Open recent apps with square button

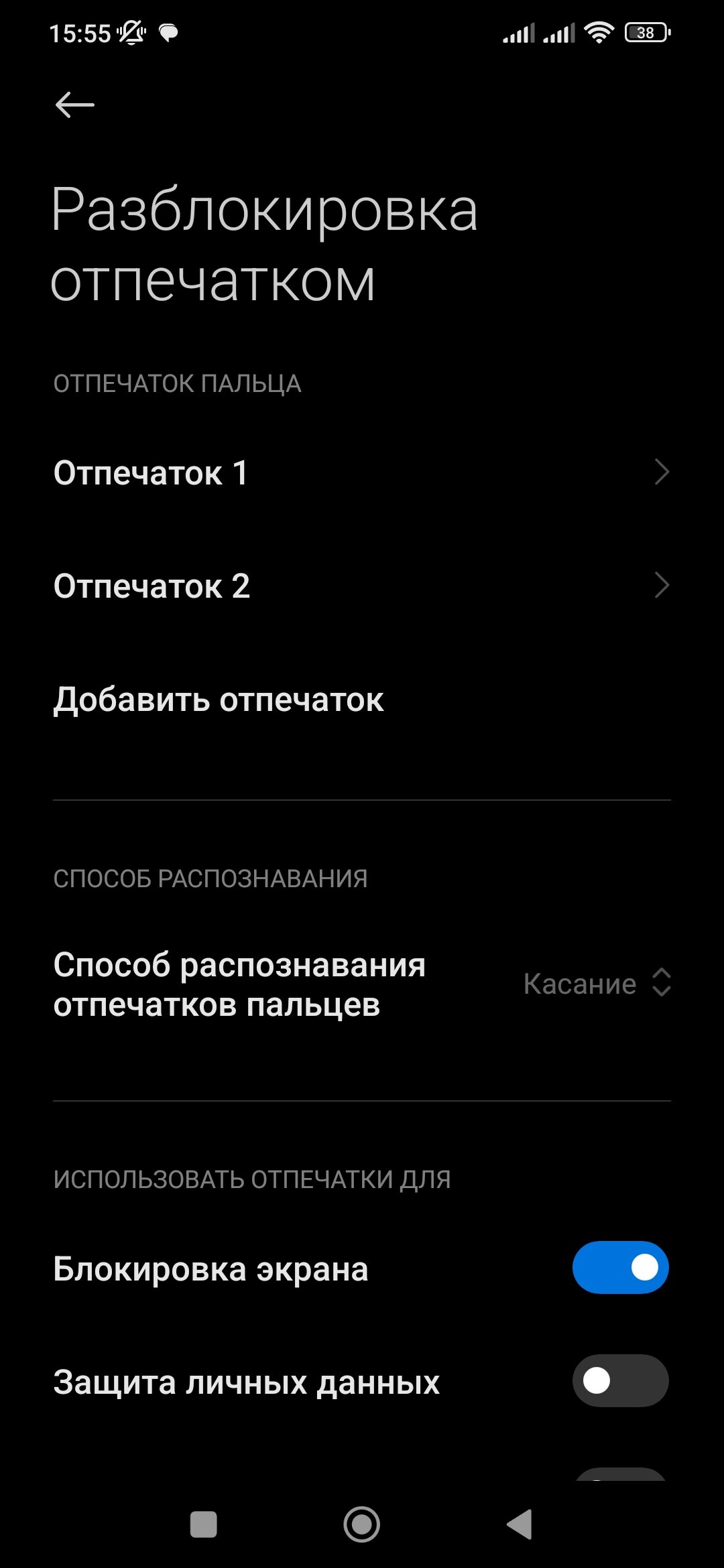(204, 1524)
